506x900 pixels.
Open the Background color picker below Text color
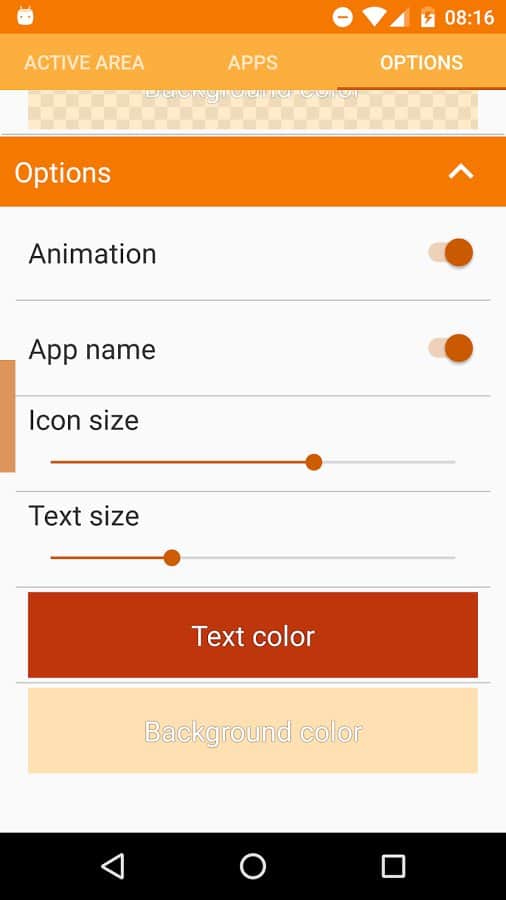coord(253,731)
